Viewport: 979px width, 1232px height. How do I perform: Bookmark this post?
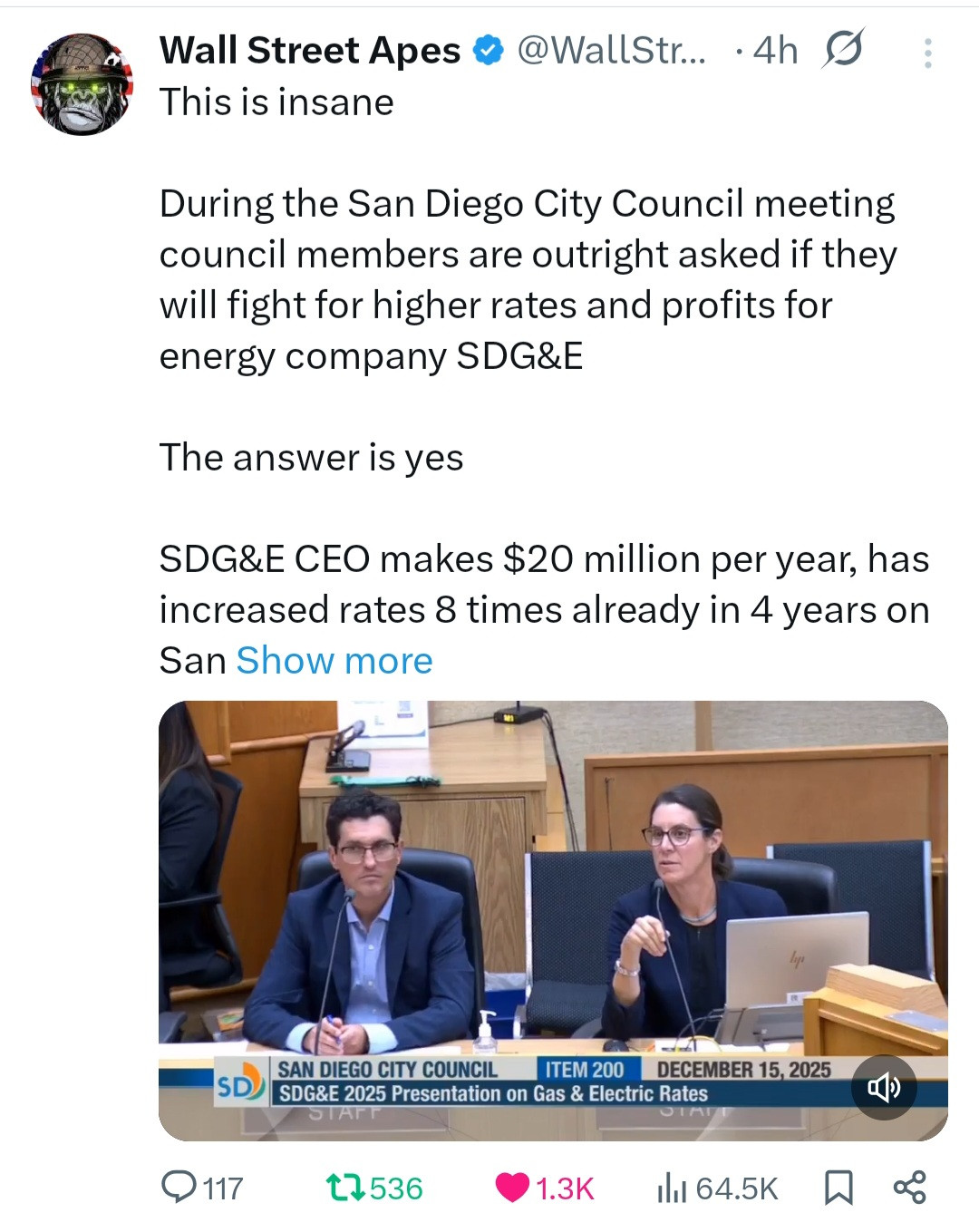tap(838, 1188)
